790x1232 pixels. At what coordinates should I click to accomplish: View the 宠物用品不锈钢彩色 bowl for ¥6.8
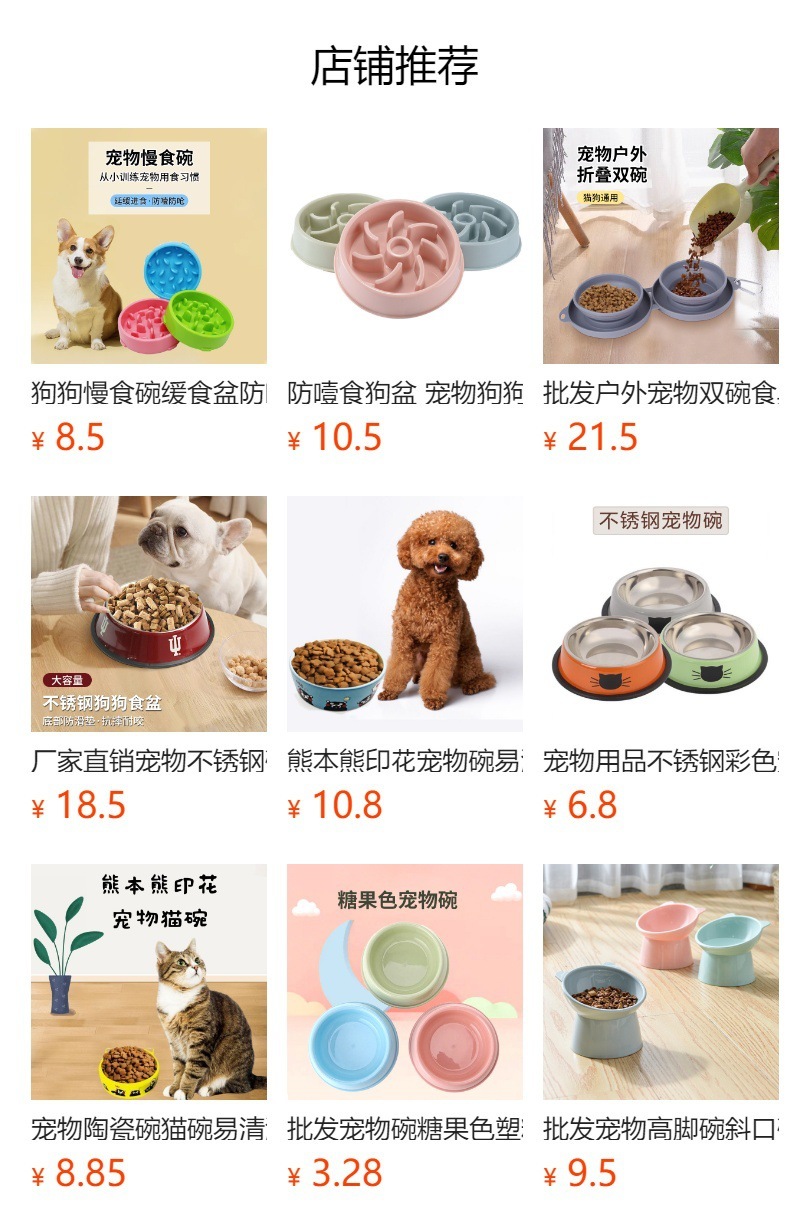[x=660, y=614]
